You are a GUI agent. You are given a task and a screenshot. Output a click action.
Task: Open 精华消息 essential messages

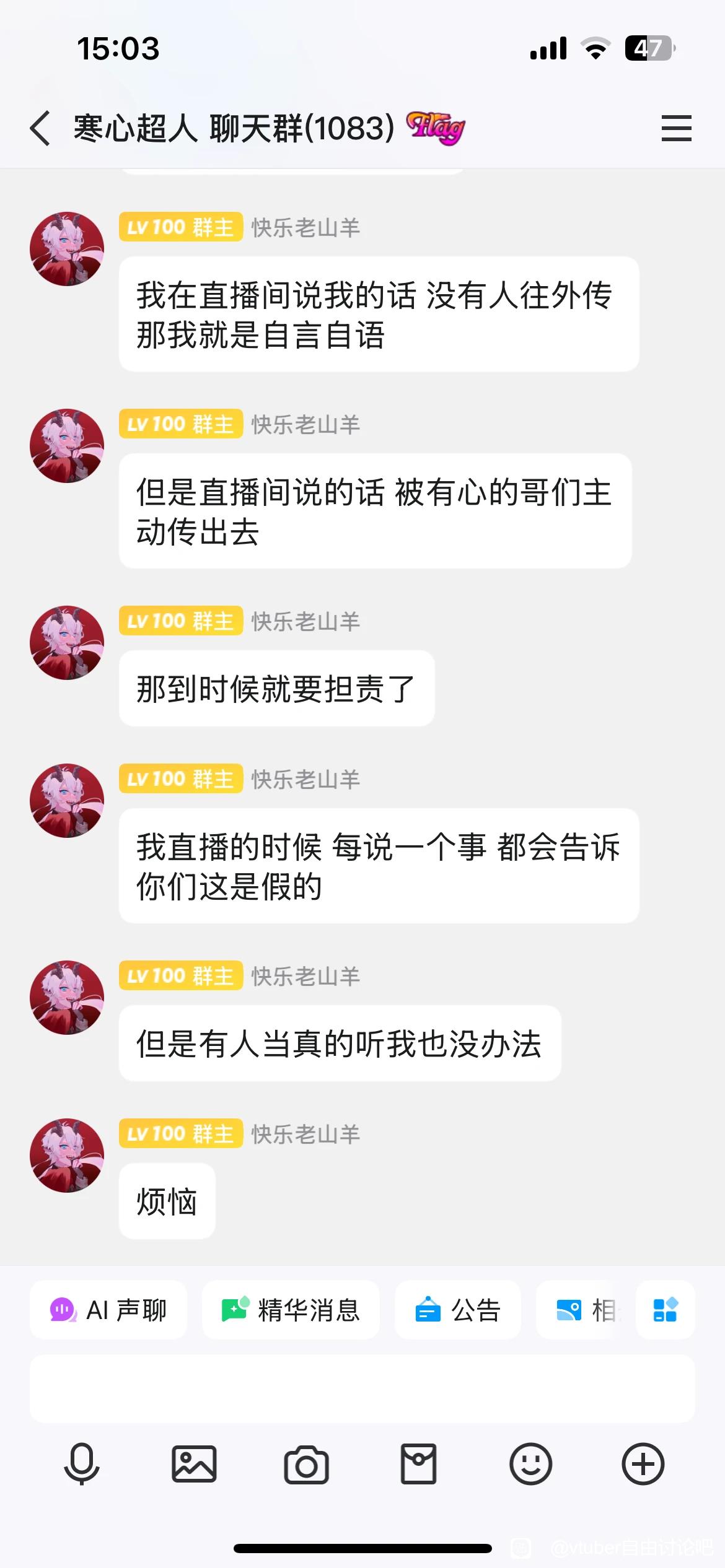[x=291, y=1310]
